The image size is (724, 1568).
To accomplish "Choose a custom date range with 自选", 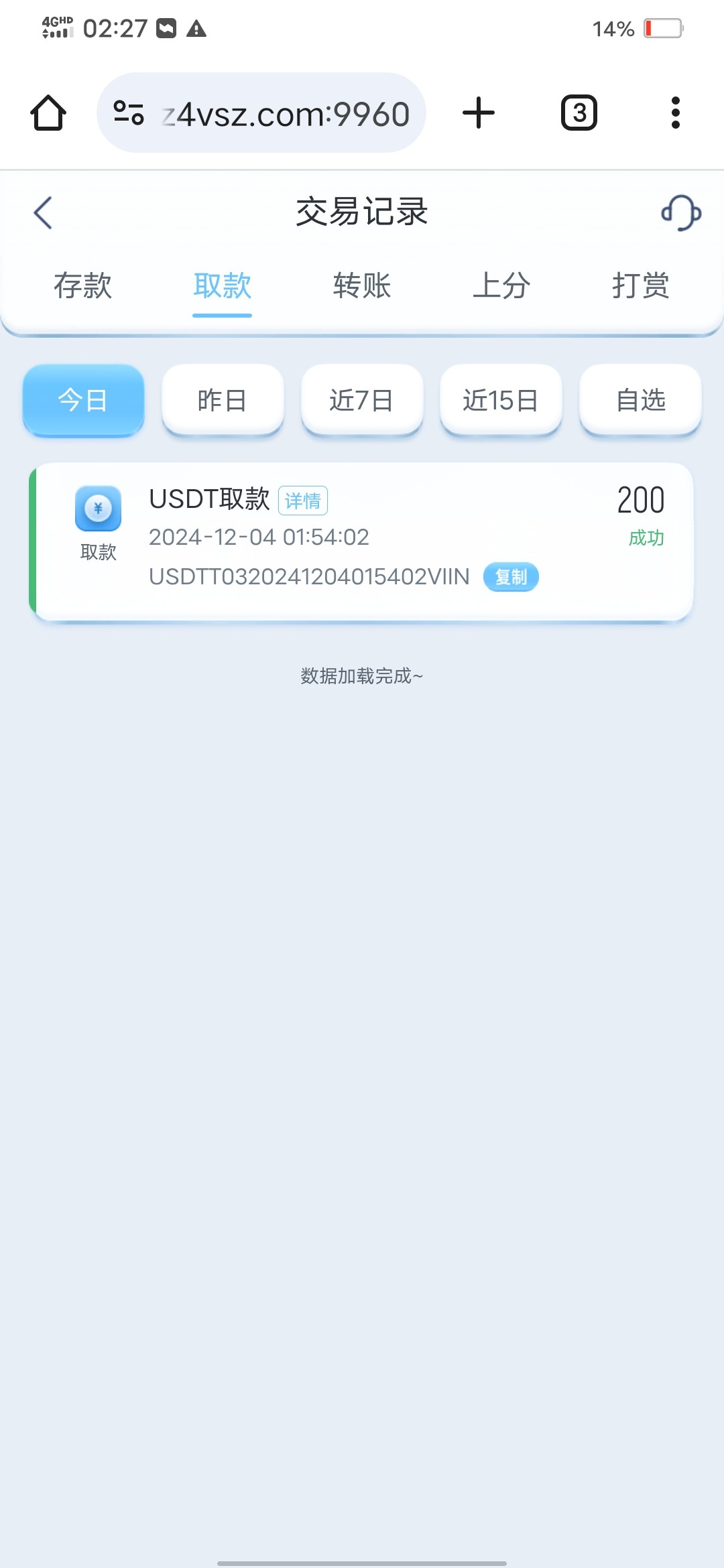I will [x=640, y=400].
